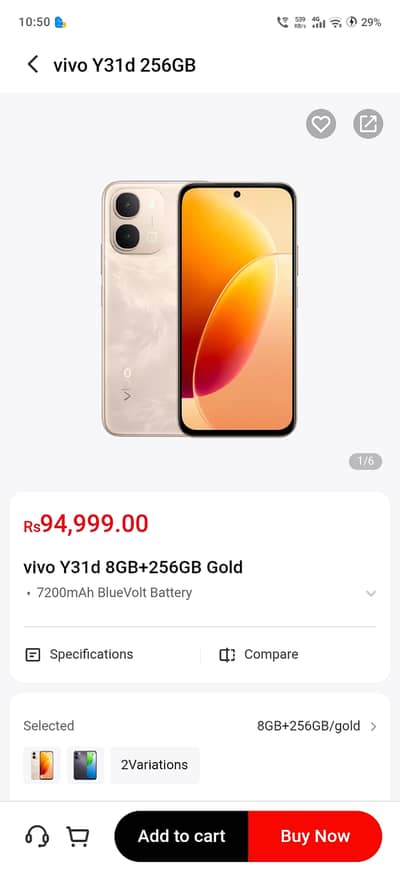400x872 pixels.
Task: Open the selected 8GB+256GB/gold variant options
Action: pos(317,726)
